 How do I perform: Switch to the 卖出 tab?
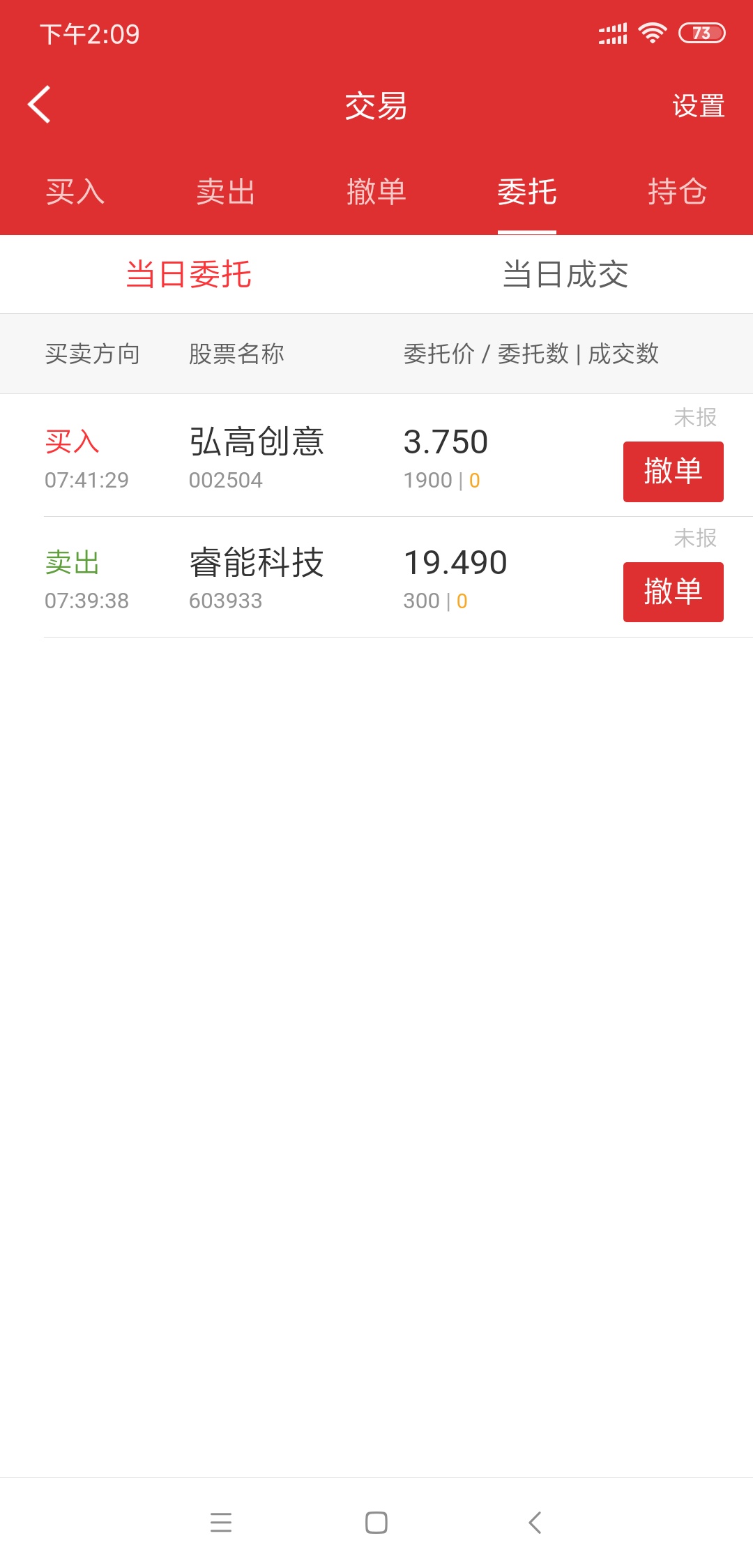coord(226,192)
